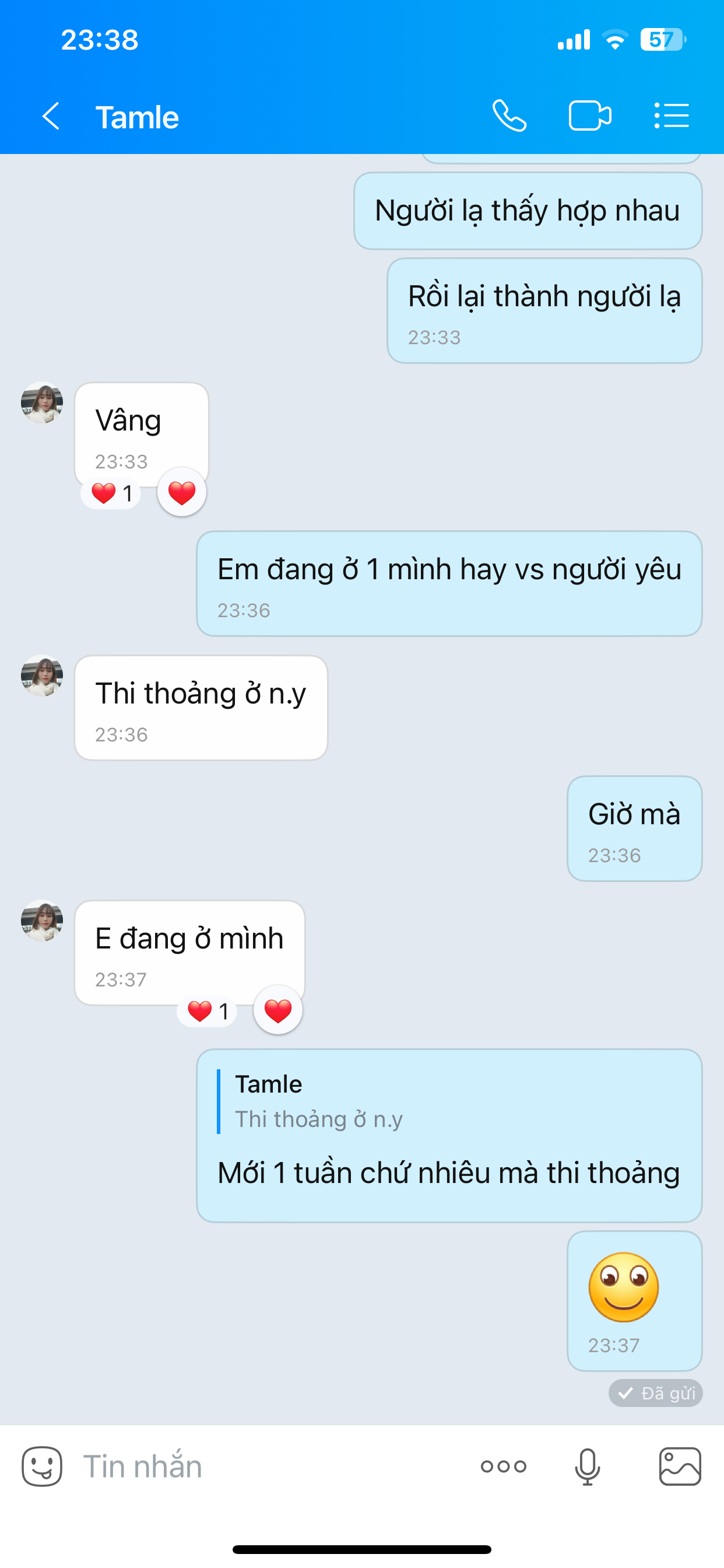View the reaction count on E đang ở mình
The image size is (724, 1568).
(x=208, y=1011)
